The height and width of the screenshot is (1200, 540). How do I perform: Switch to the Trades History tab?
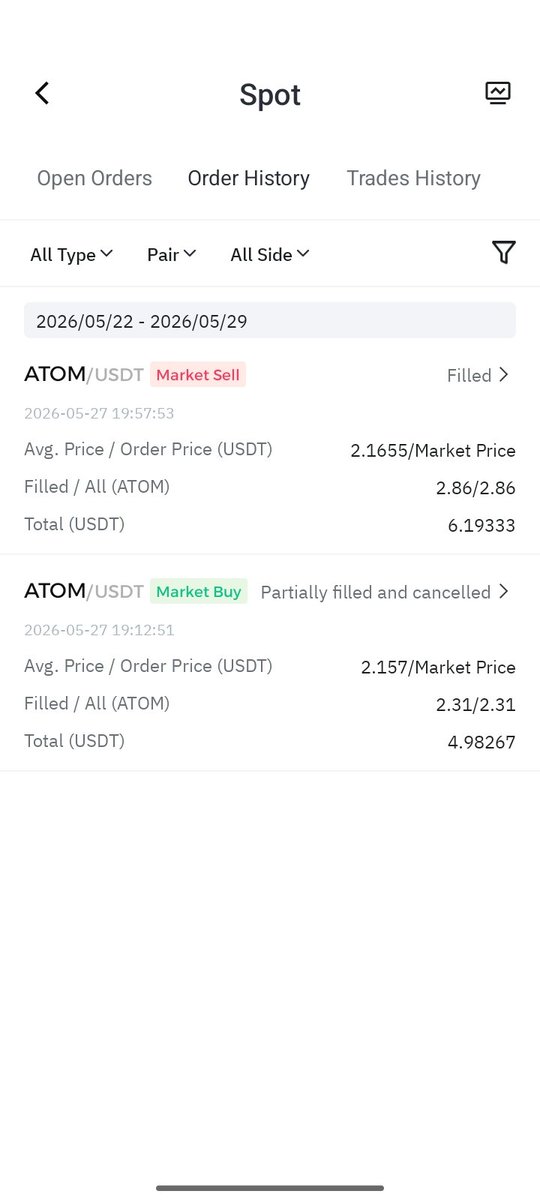pos(414,178)
